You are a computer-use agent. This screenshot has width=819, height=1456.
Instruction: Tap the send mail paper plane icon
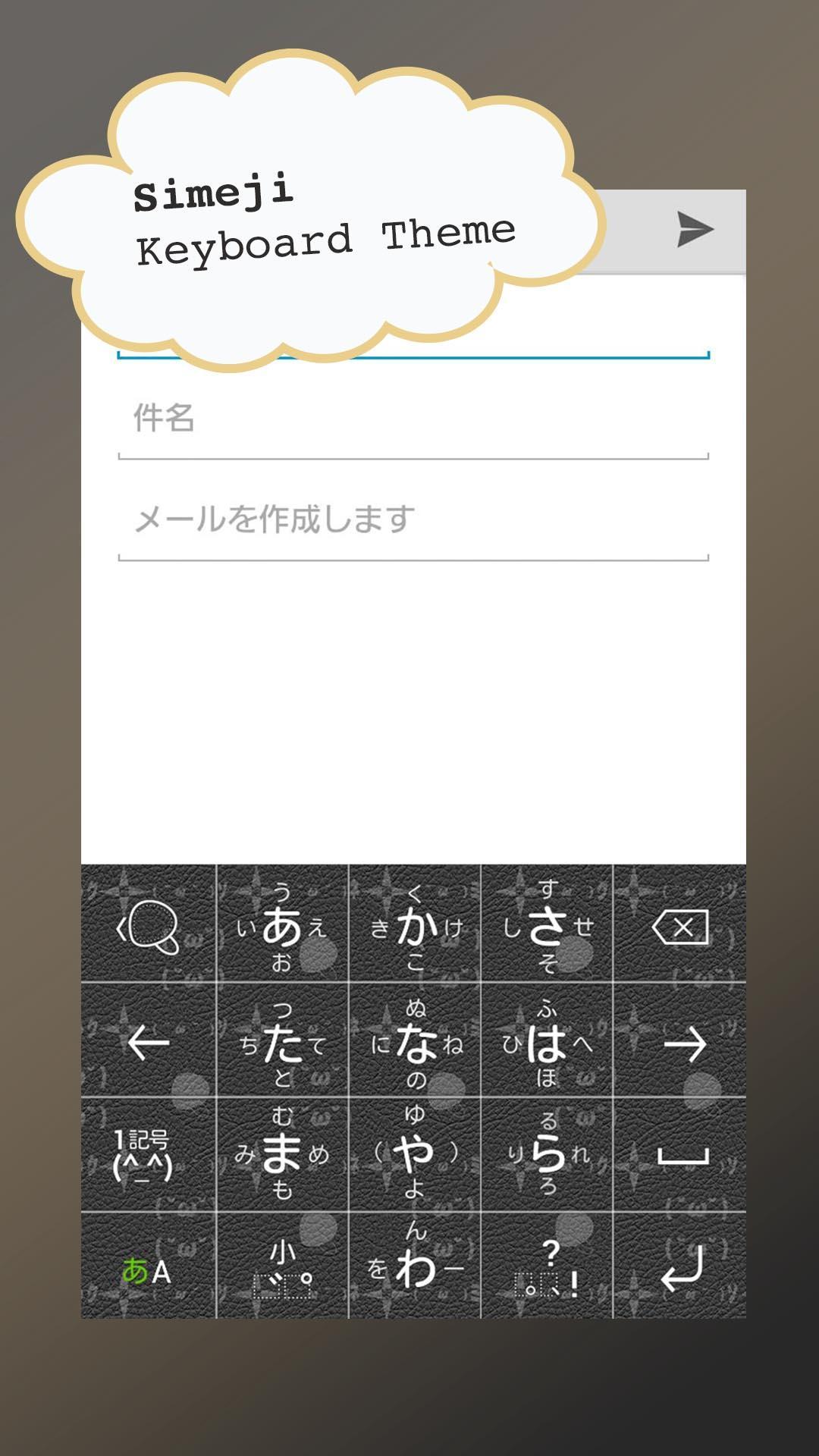point(692,227)
